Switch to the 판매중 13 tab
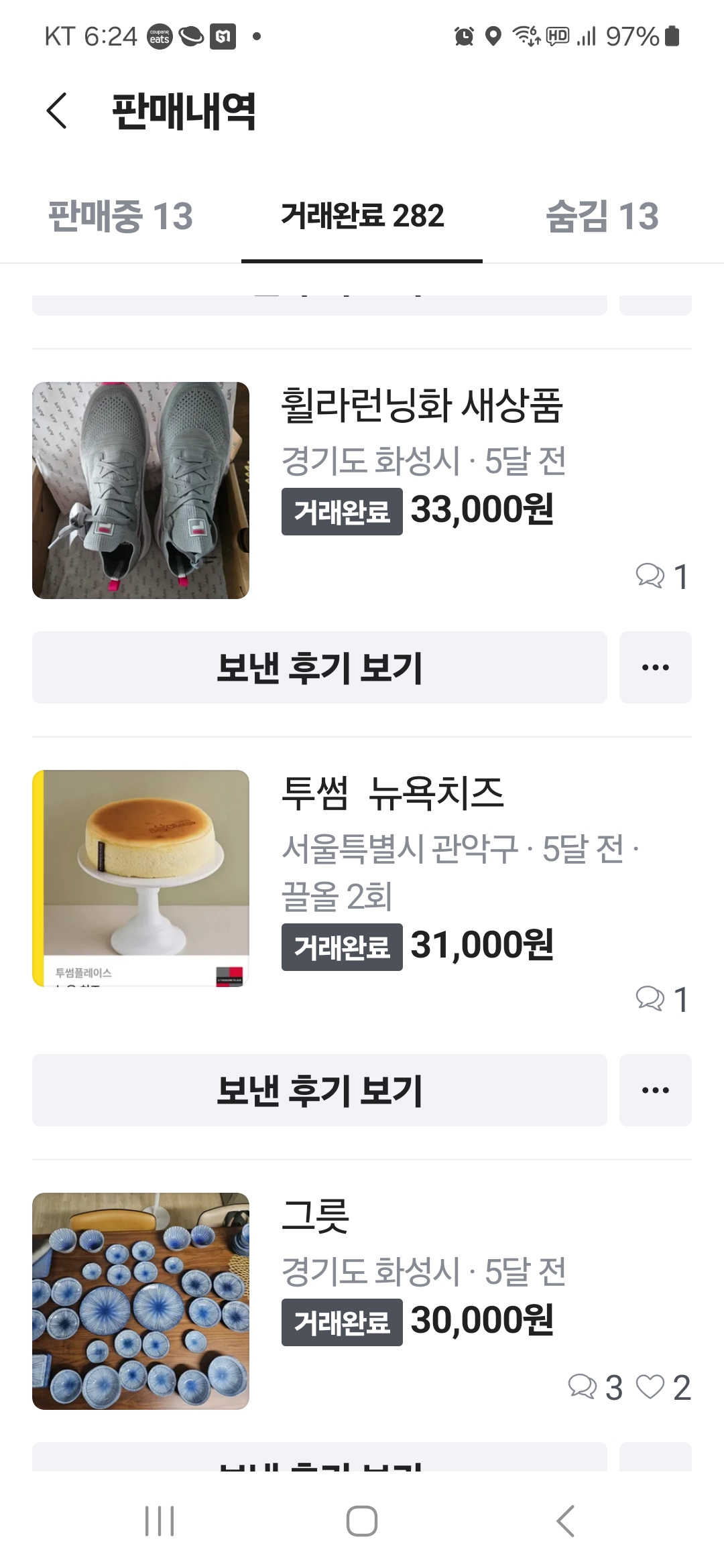 (121, 216)
